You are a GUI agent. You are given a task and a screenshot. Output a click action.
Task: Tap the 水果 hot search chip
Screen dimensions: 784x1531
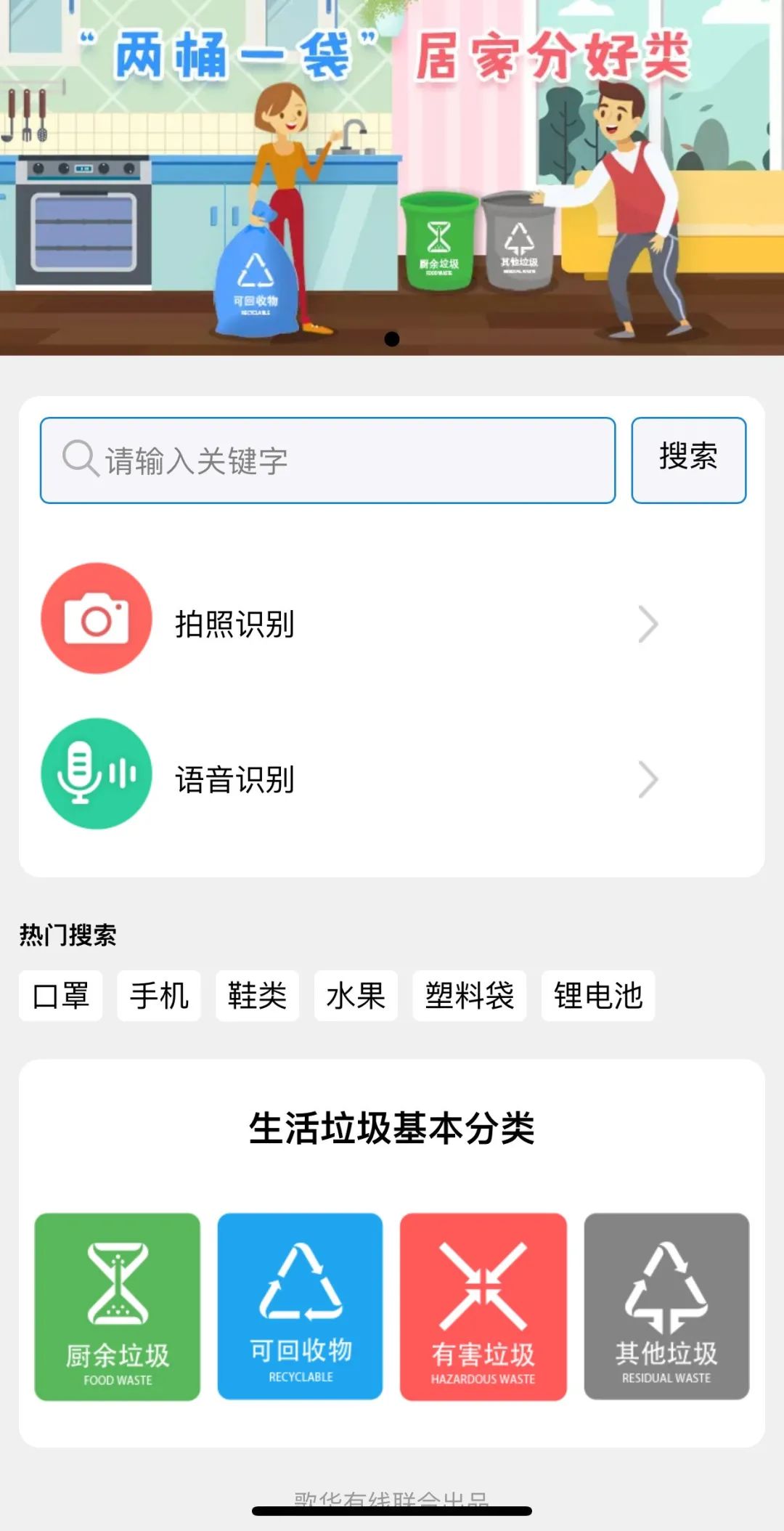(x=356, y=996)
